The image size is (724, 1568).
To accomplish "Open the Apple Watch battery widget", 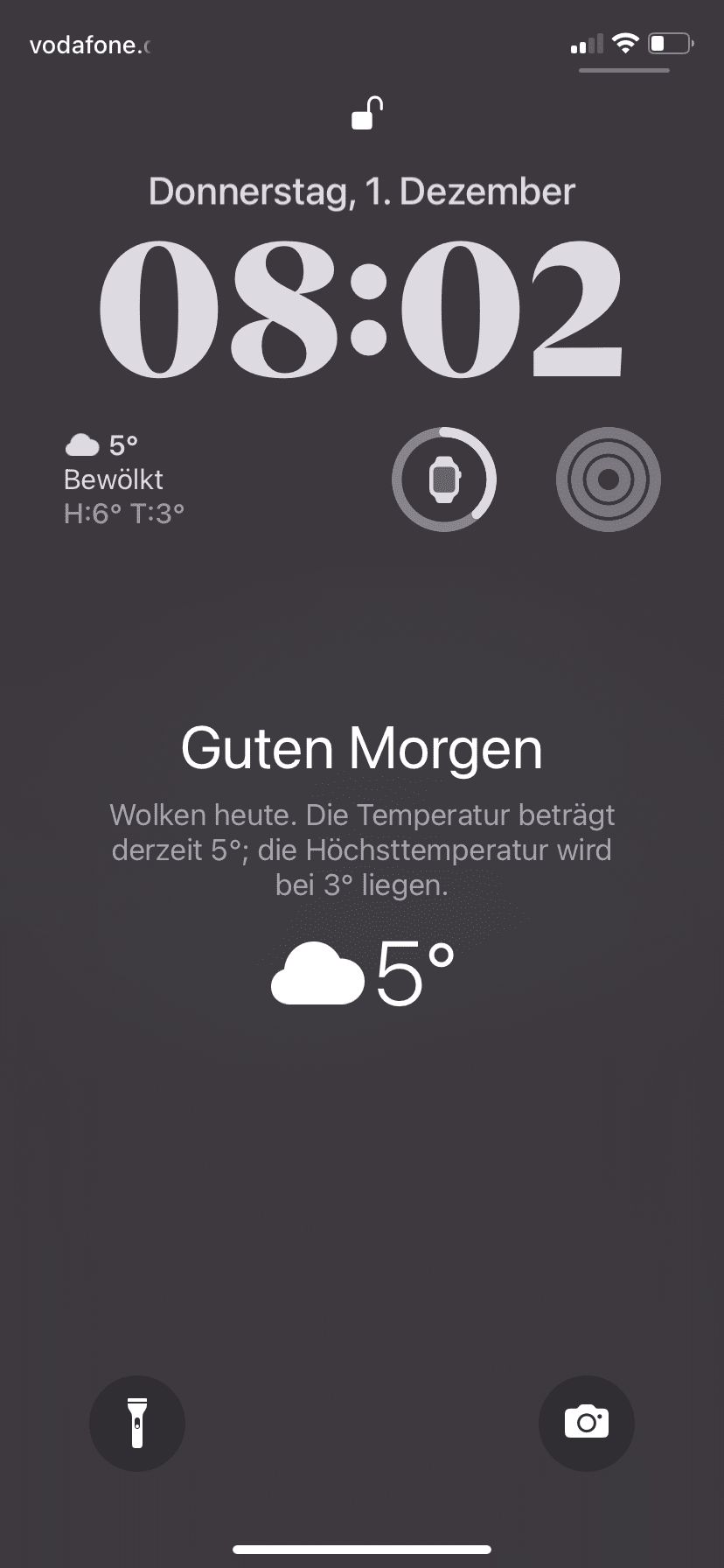I will [x=444, y=479].
